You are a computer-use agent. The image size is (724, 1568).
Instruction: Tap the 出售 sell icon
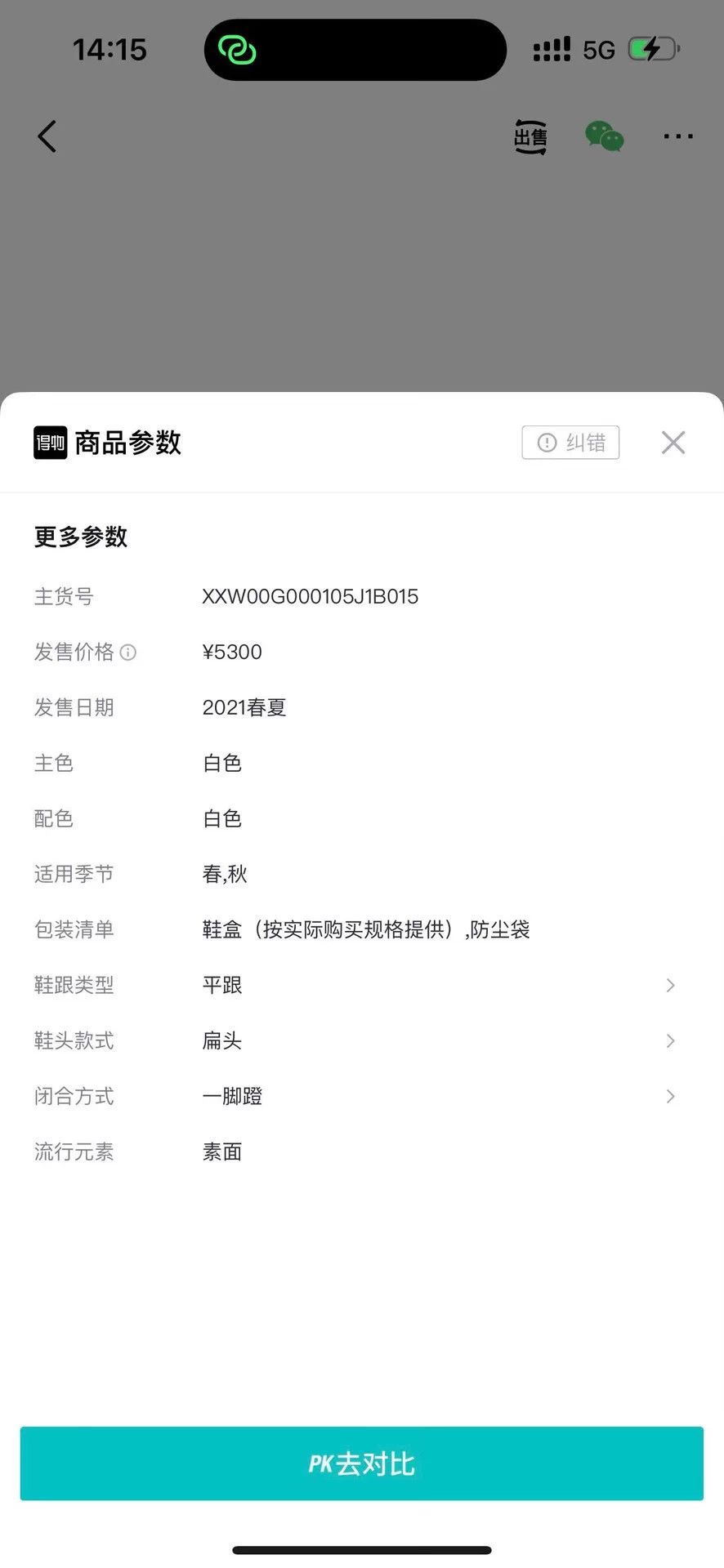[530, 136]
